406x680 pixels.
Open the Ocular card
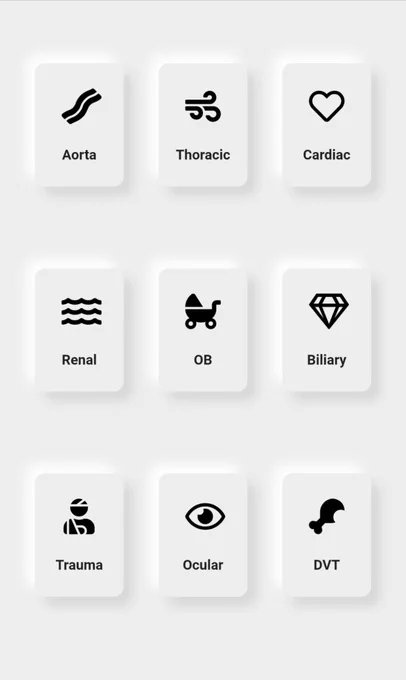pyautogui.click(x=203, y=535)
